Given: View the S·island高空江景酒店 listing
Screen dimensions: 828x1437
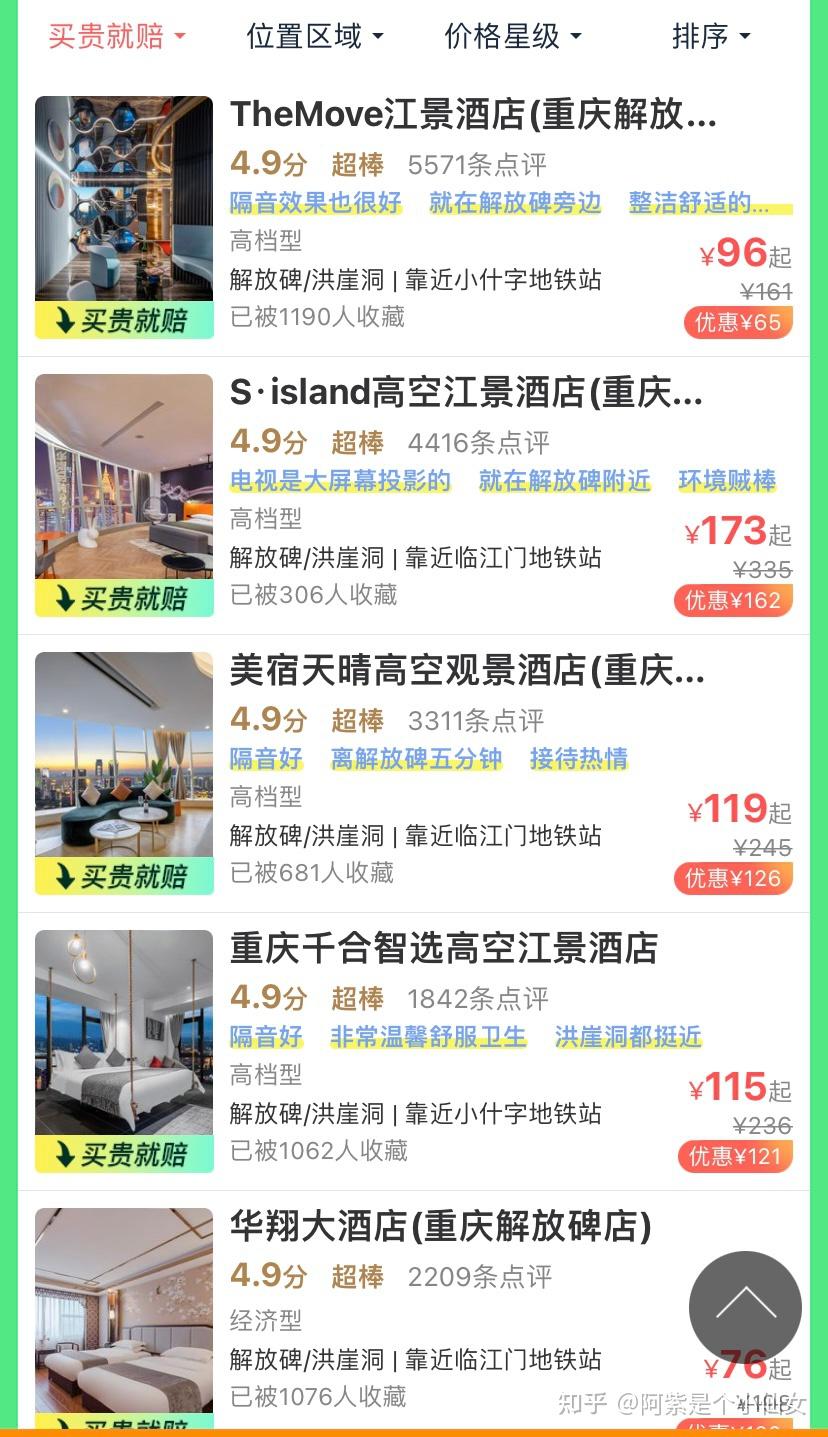Looking at the screenshot, I should (466, 394).
